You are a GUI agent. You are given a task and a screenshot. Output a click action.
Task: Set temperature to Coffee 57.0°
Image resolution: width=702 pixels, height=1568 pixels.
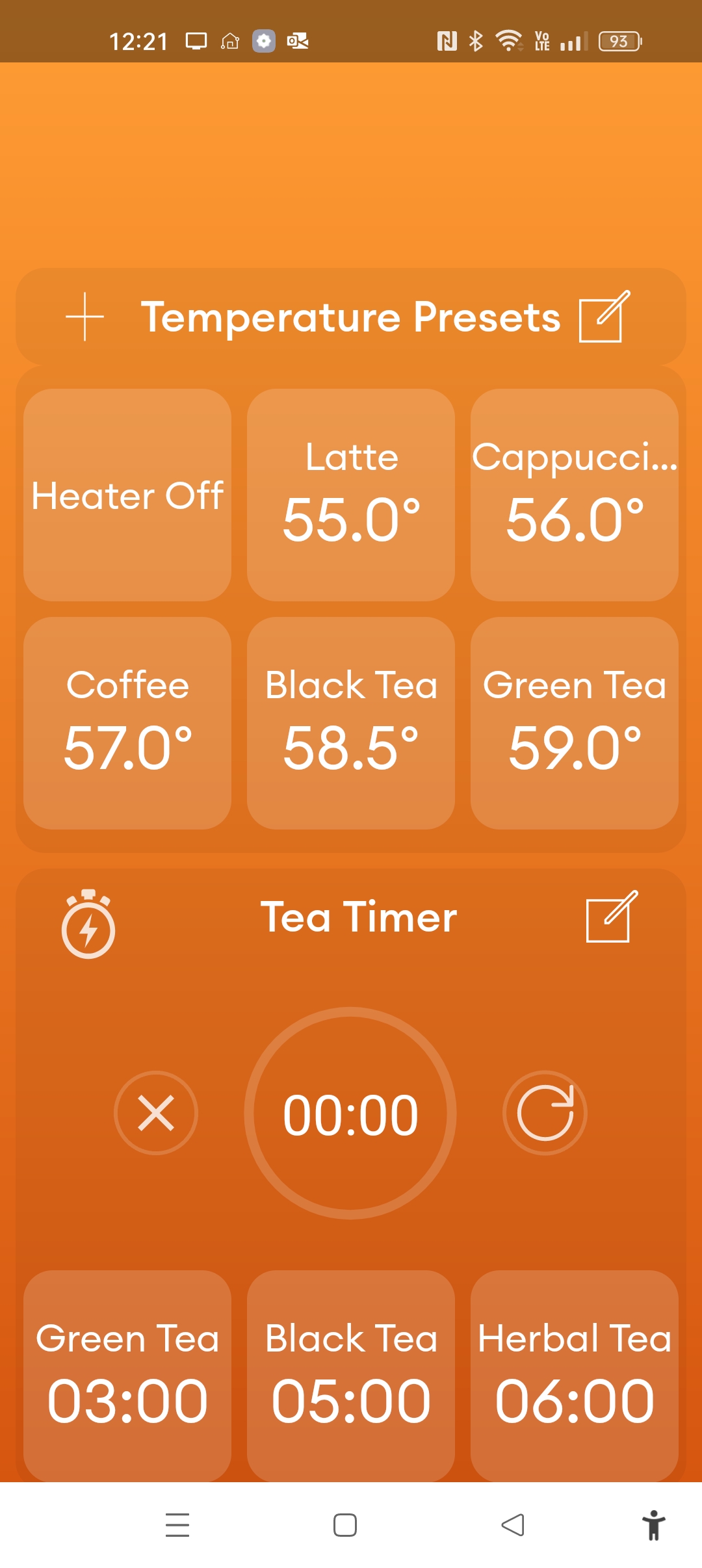click(127, 723)
